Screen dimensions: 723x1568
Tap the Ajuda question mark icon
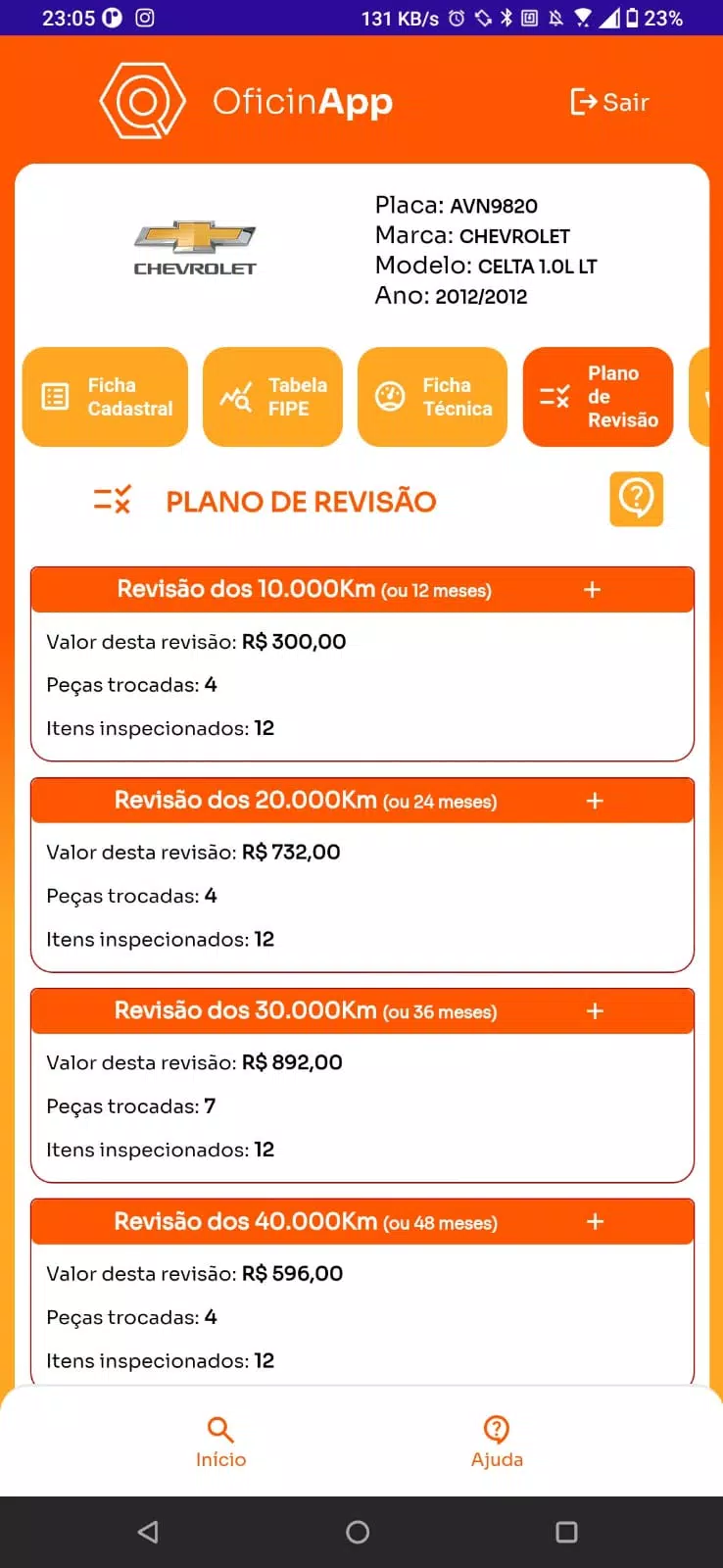point(497,1430)
